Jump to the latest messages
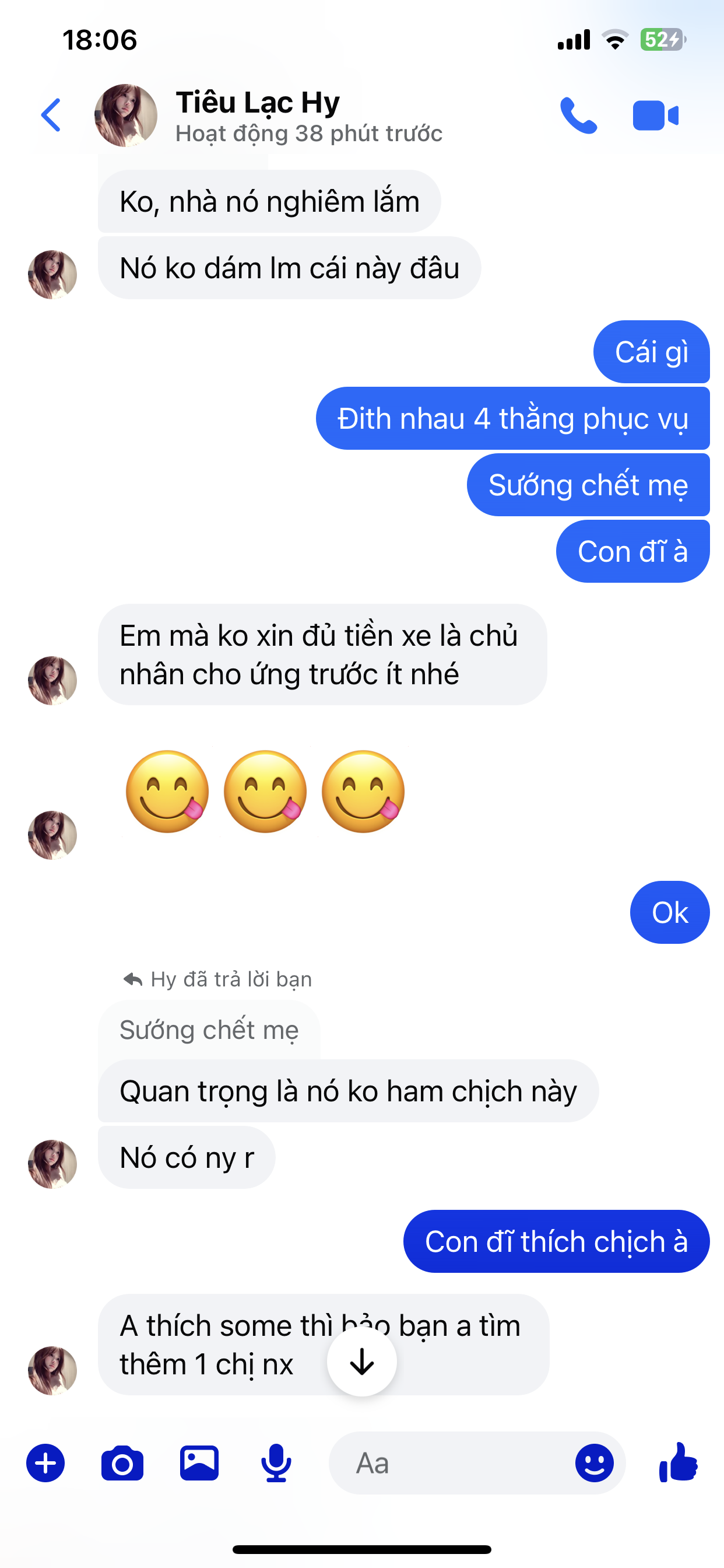724x1568 pixels. tap(362, 1361)
